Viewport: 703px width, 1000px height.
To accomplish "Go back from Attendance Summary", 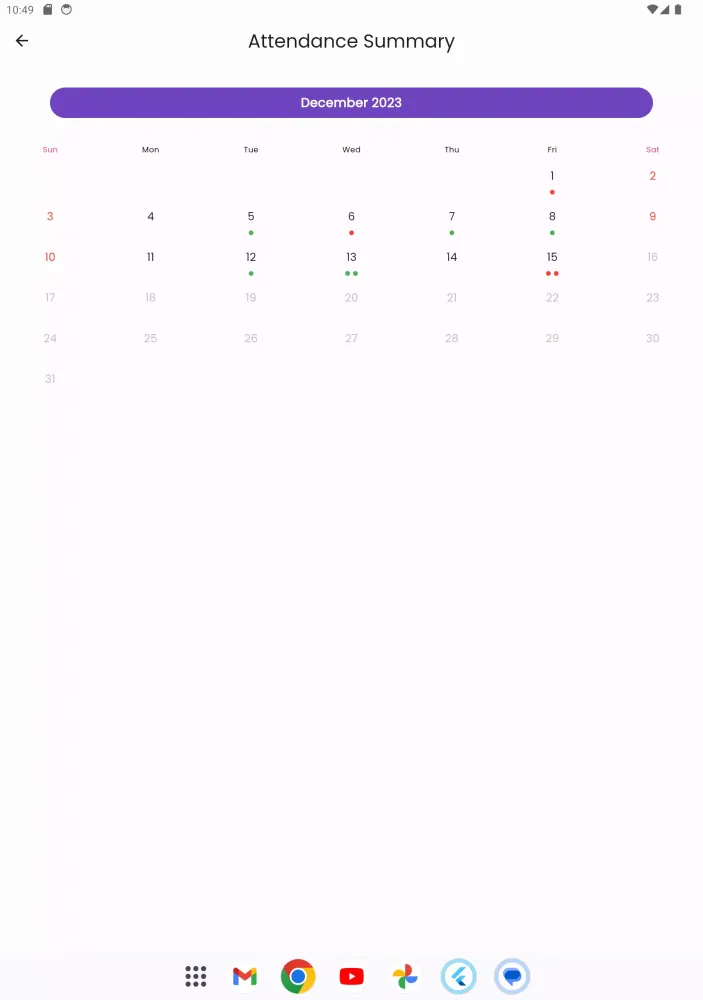I will pyautogui.click(x=22, y=41).
